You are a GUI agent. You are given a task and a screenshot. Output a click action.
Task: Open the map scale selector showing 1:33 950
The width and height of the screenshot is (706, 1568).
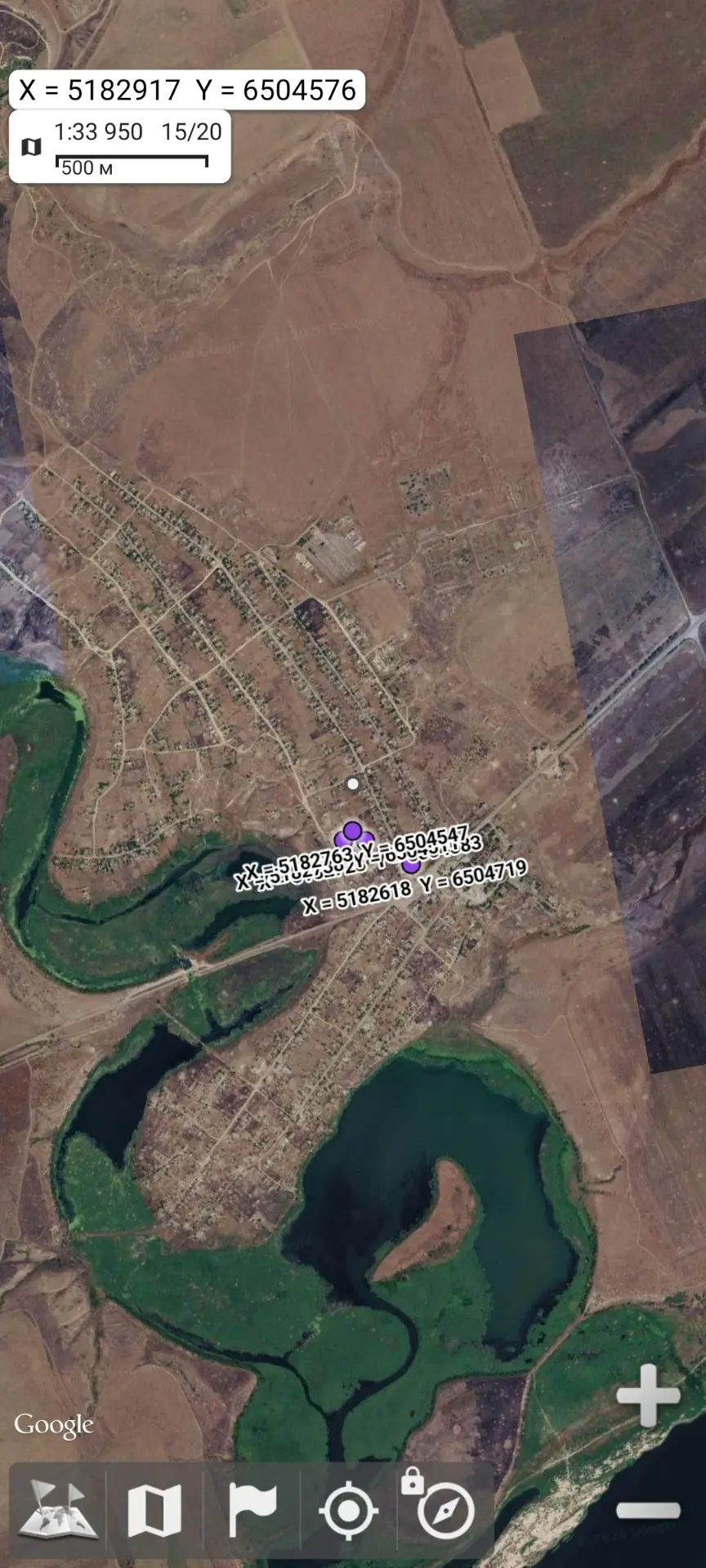[x=120, y=147]
